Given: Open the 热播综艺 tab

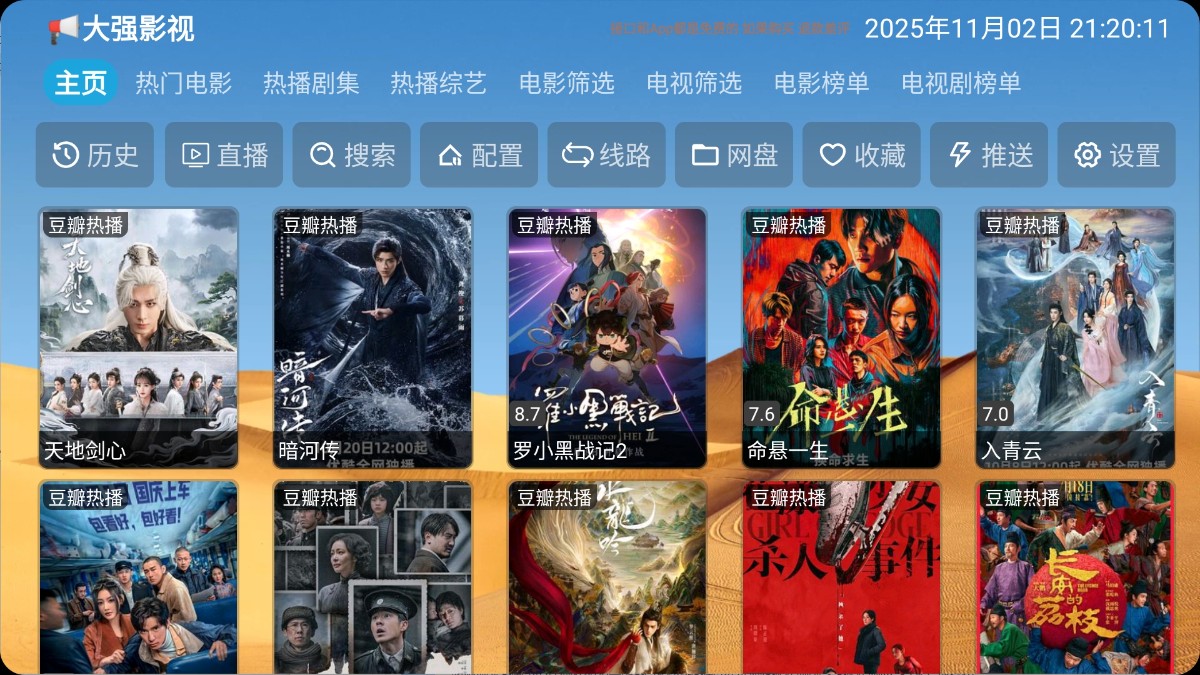Looking at the screenshot, I should [x=438, y=83].
